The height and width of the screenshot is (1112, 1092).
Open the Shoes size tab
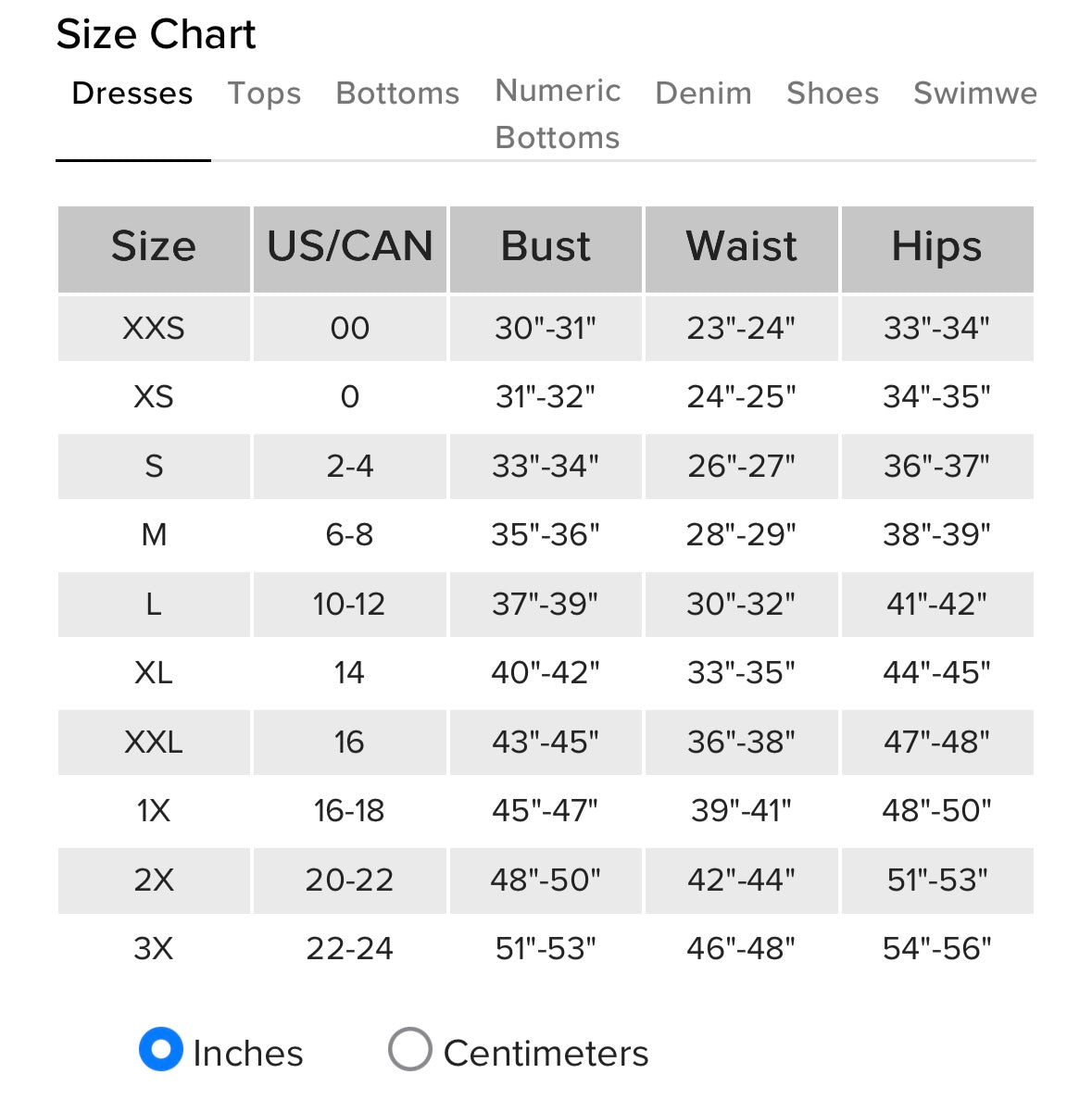(x=832, y=94)
